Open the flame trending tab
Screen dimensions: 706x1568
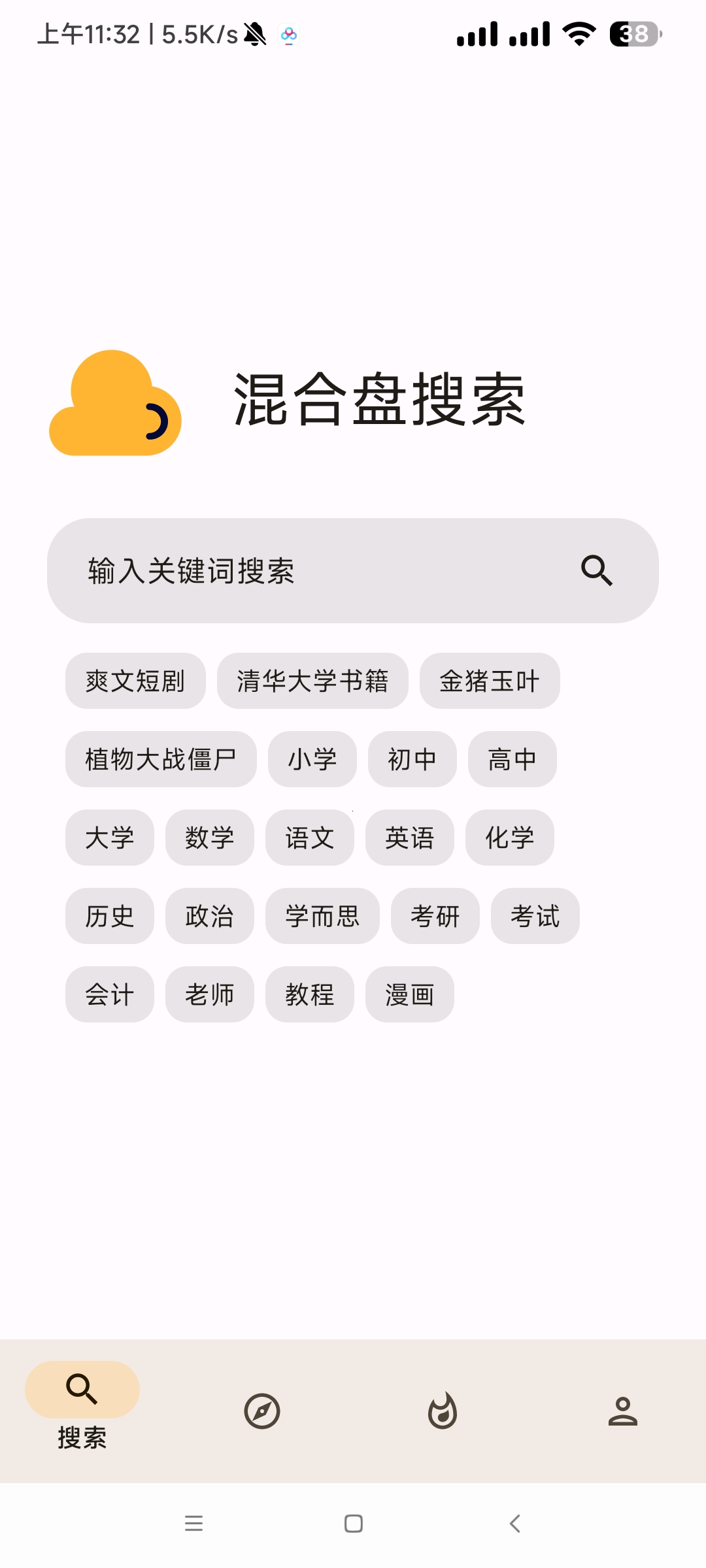[443, 1411]
